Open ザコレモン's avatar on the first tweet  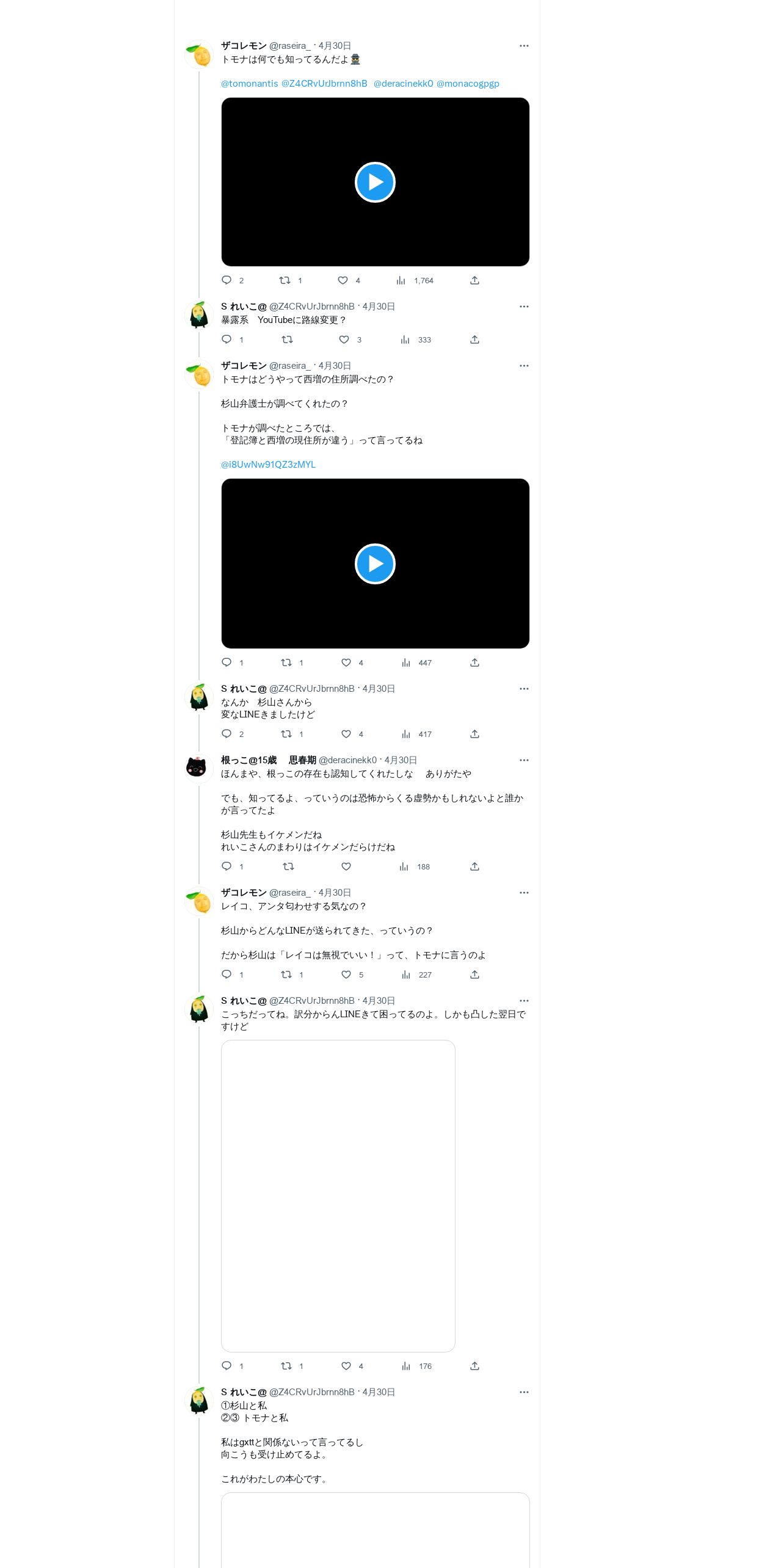pyautogui.click(x=199, y=54)
